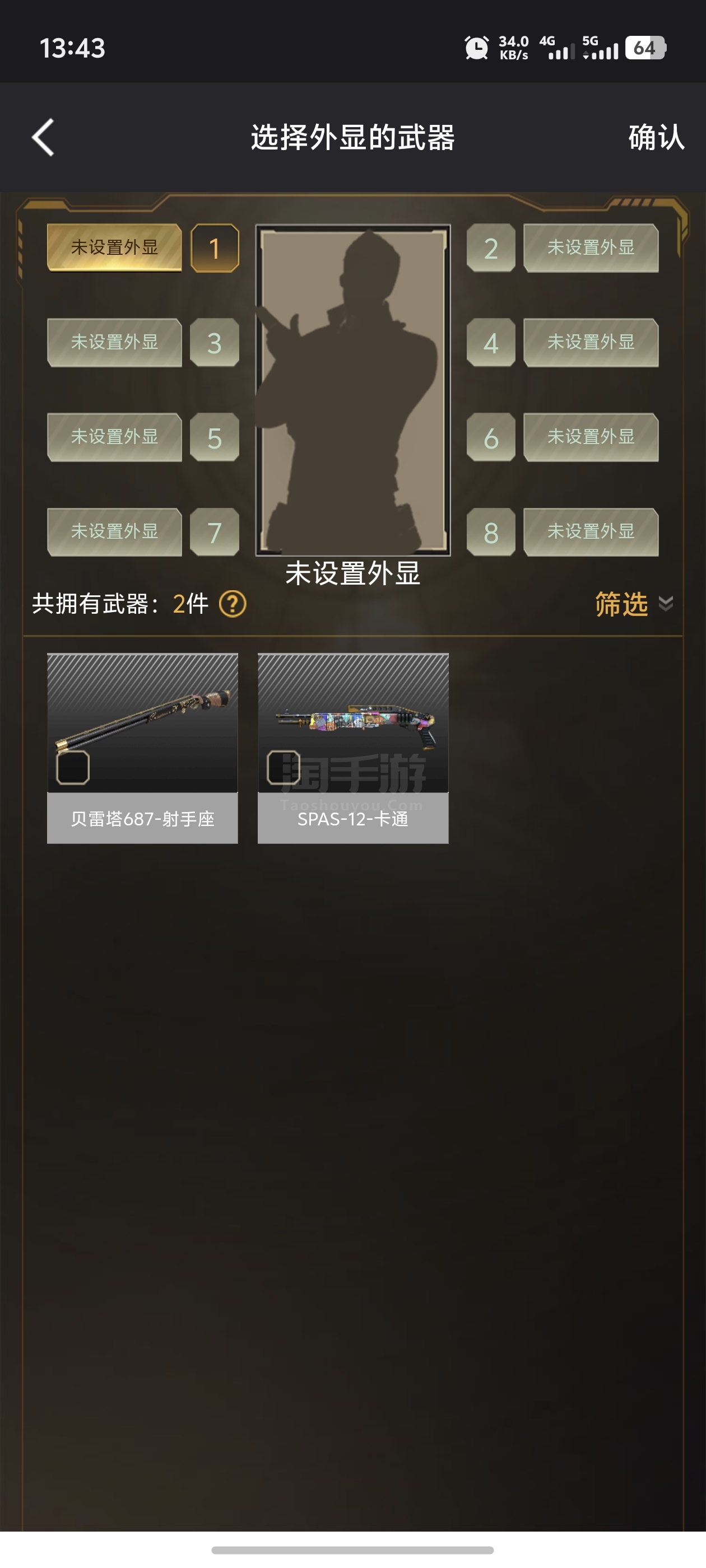Viewport: 706px width, 1568px height.
Task: Select the 贝雷塔687-射手座 weapon card
Action: coord(142,748)
